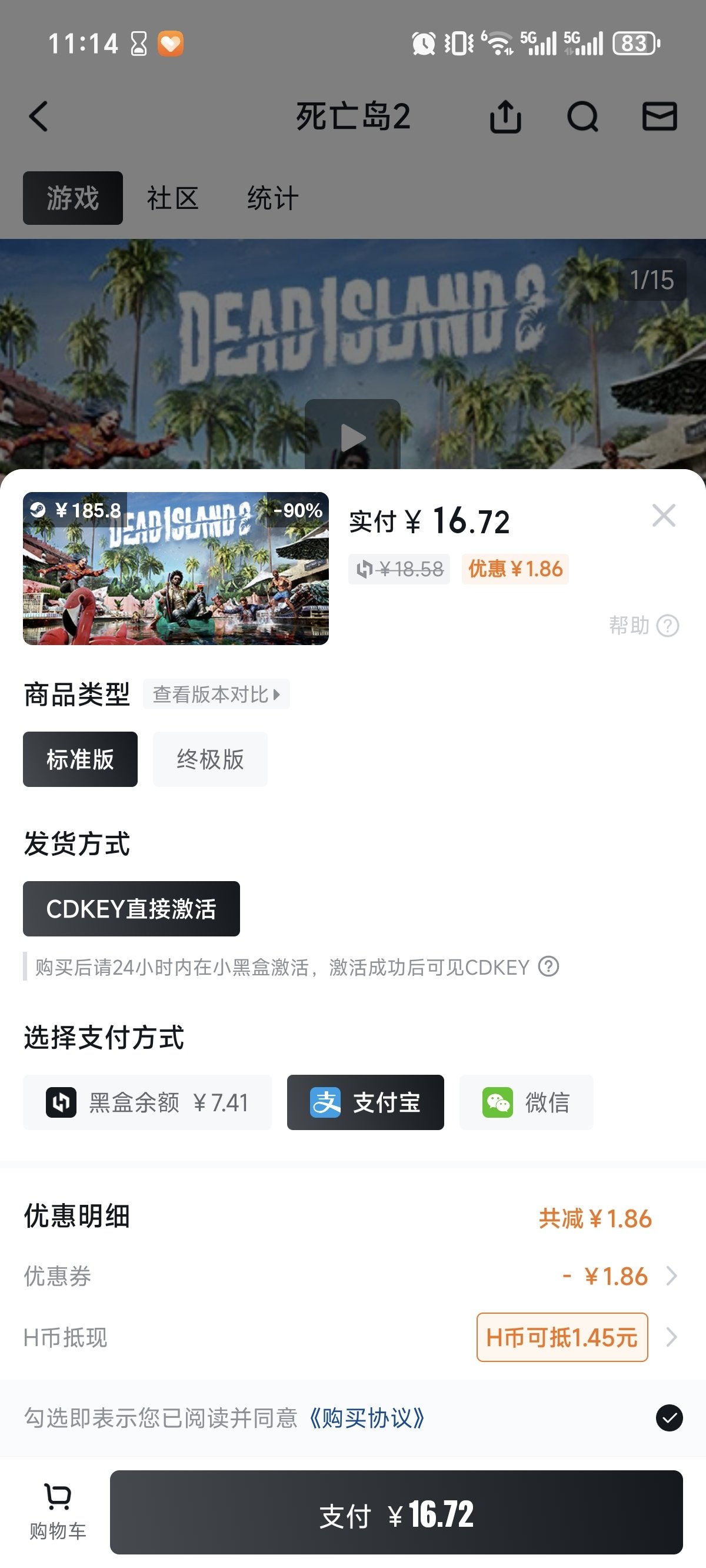Select the 终极版 edition
Screen dimensions: 706x1568
click(x=210, y=759)
